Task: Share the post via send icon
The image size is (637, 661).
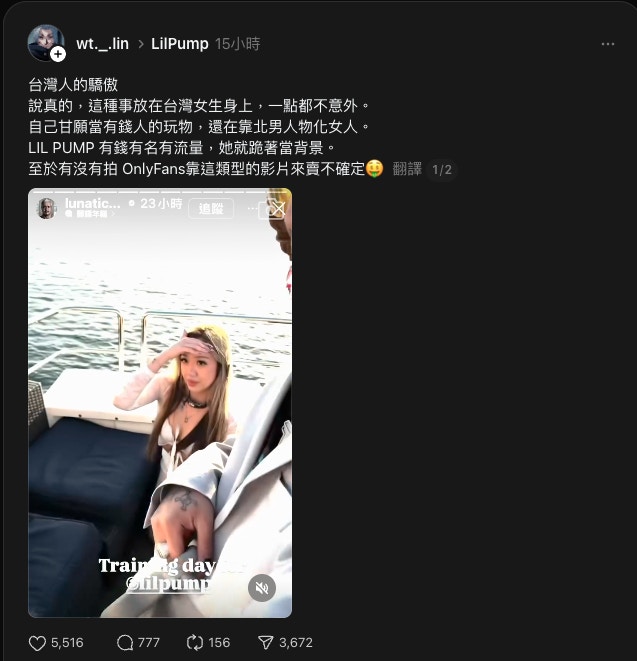Action: coord(266,643)
